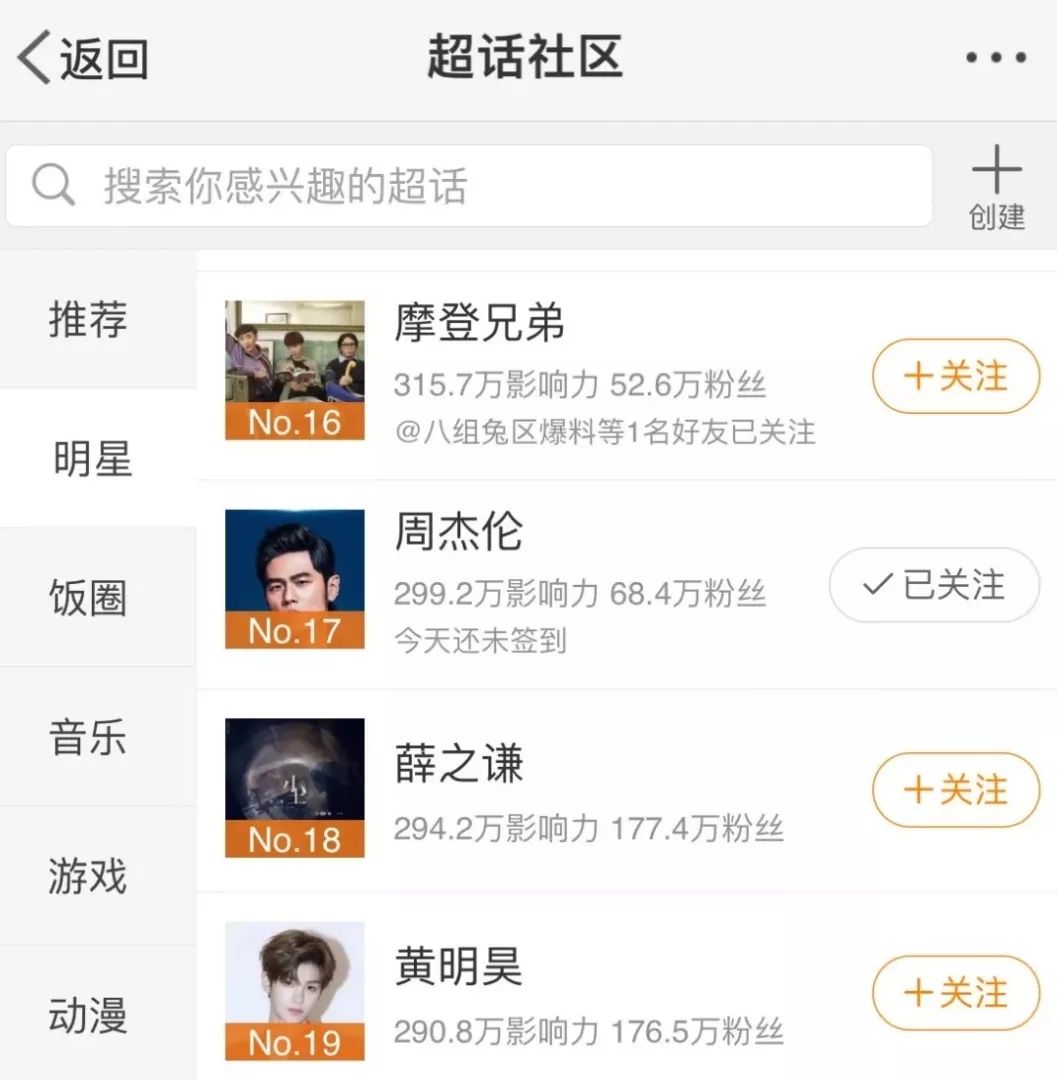Screen dimensions: 1057x1080
Task: Open the three-dot overflow menu
Action: point(996,58)
